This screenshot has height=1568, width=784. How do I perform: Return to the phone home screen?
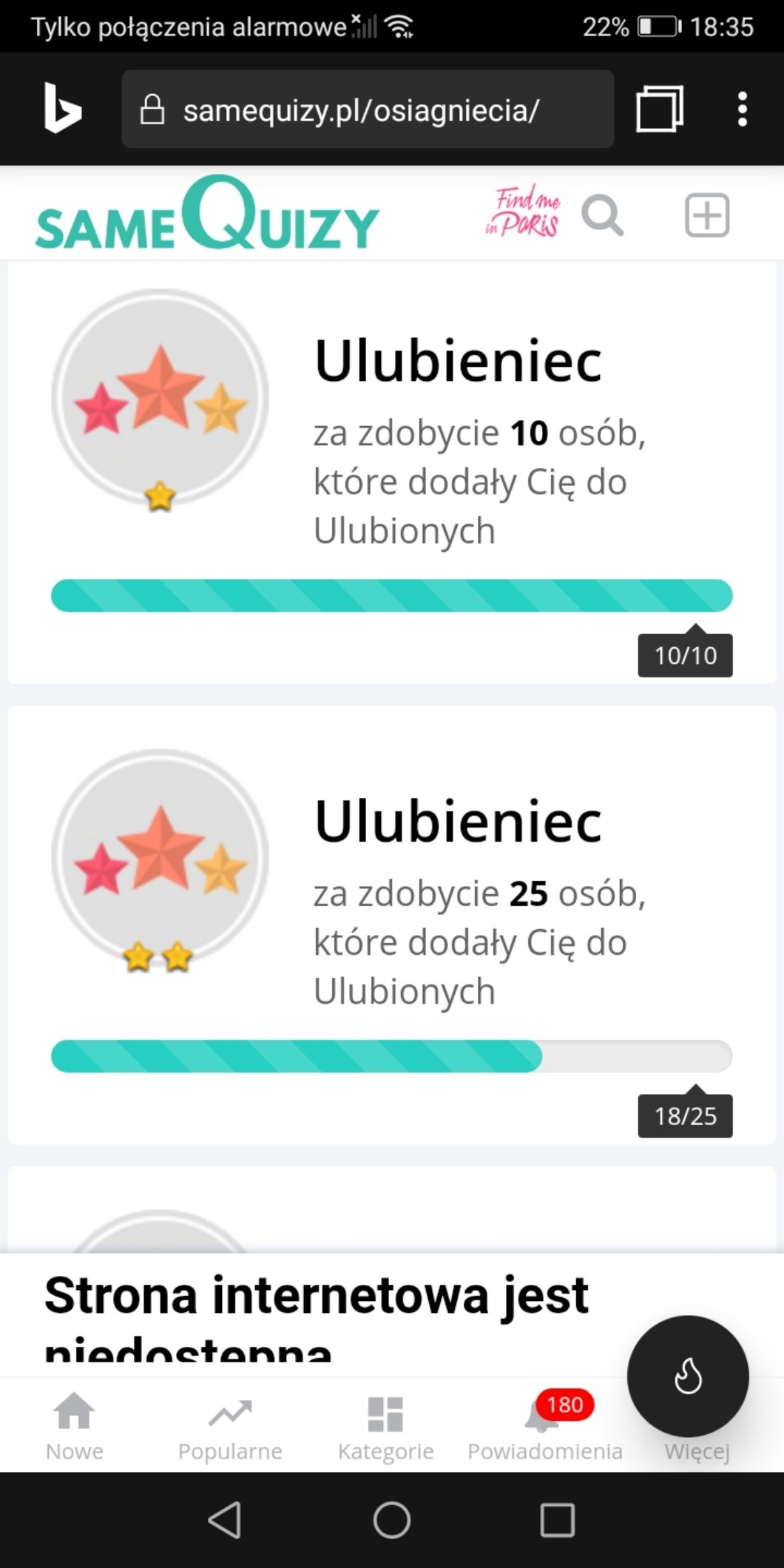pos(392,1521)
